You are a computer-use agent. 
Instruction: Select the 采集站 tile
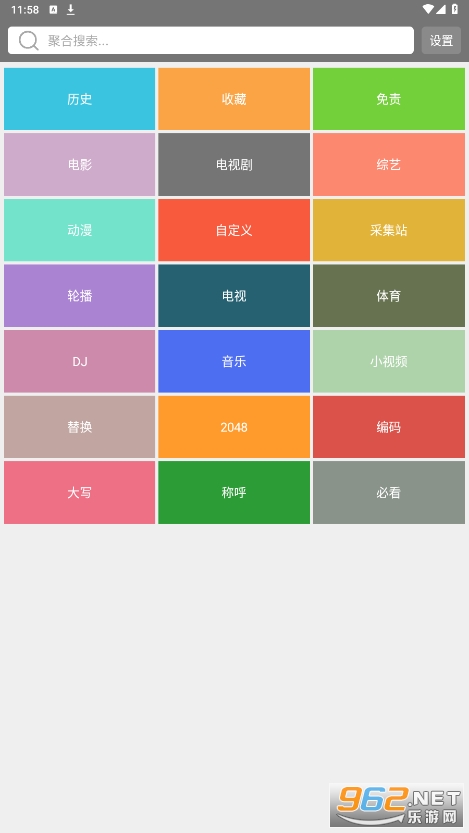coord(389,230)
